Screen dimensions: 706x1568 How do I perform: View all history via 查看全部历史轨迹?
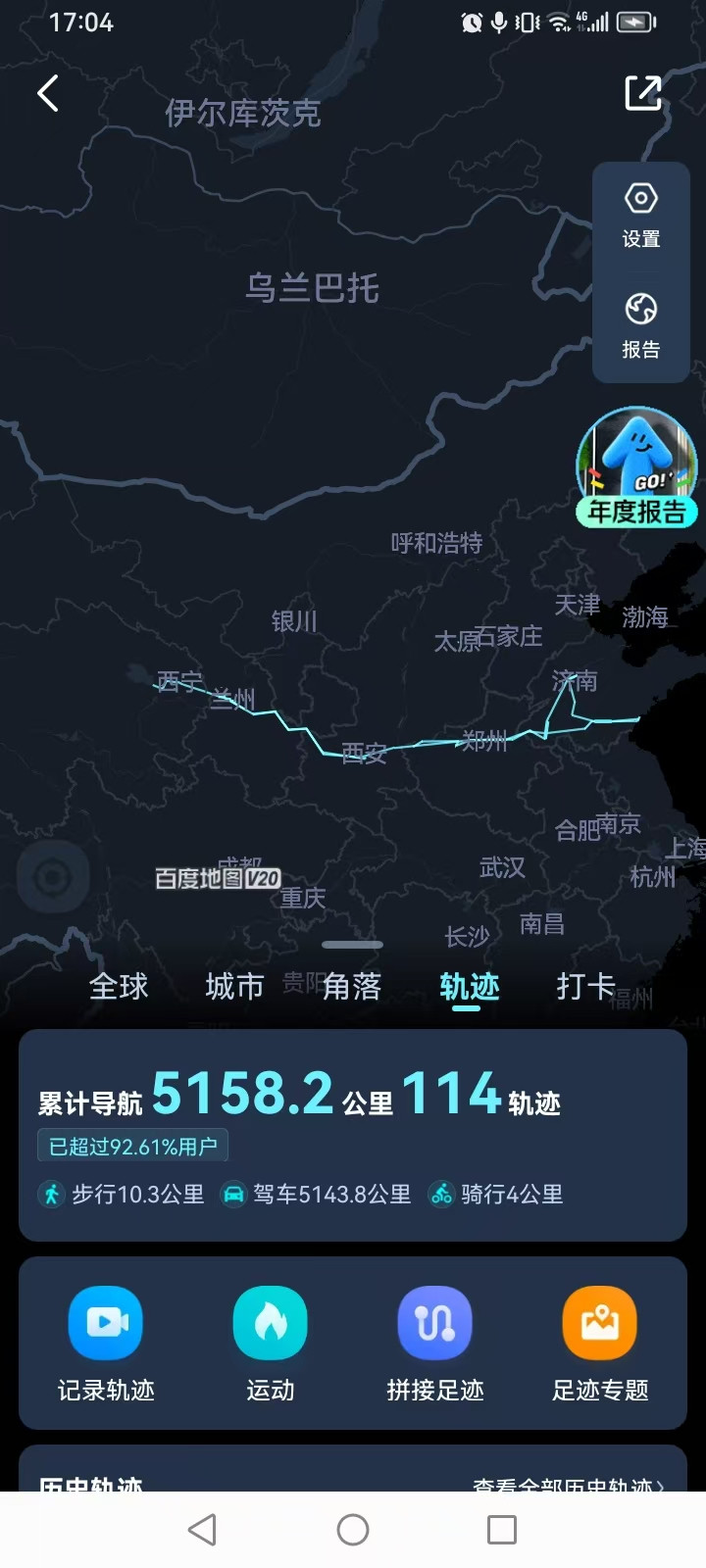[569, 1484]
